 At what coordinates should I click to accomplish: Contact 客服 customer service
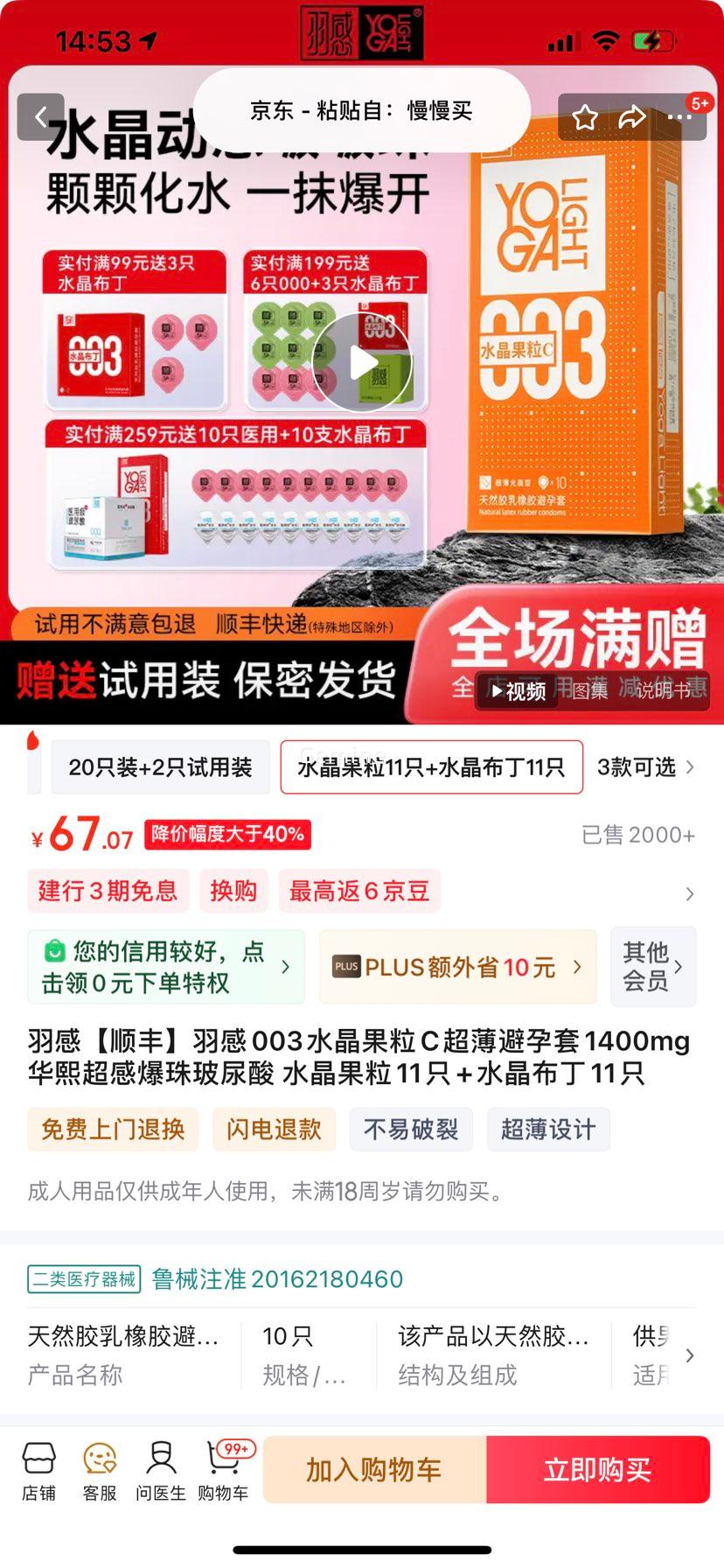(x=100, y=1471)
